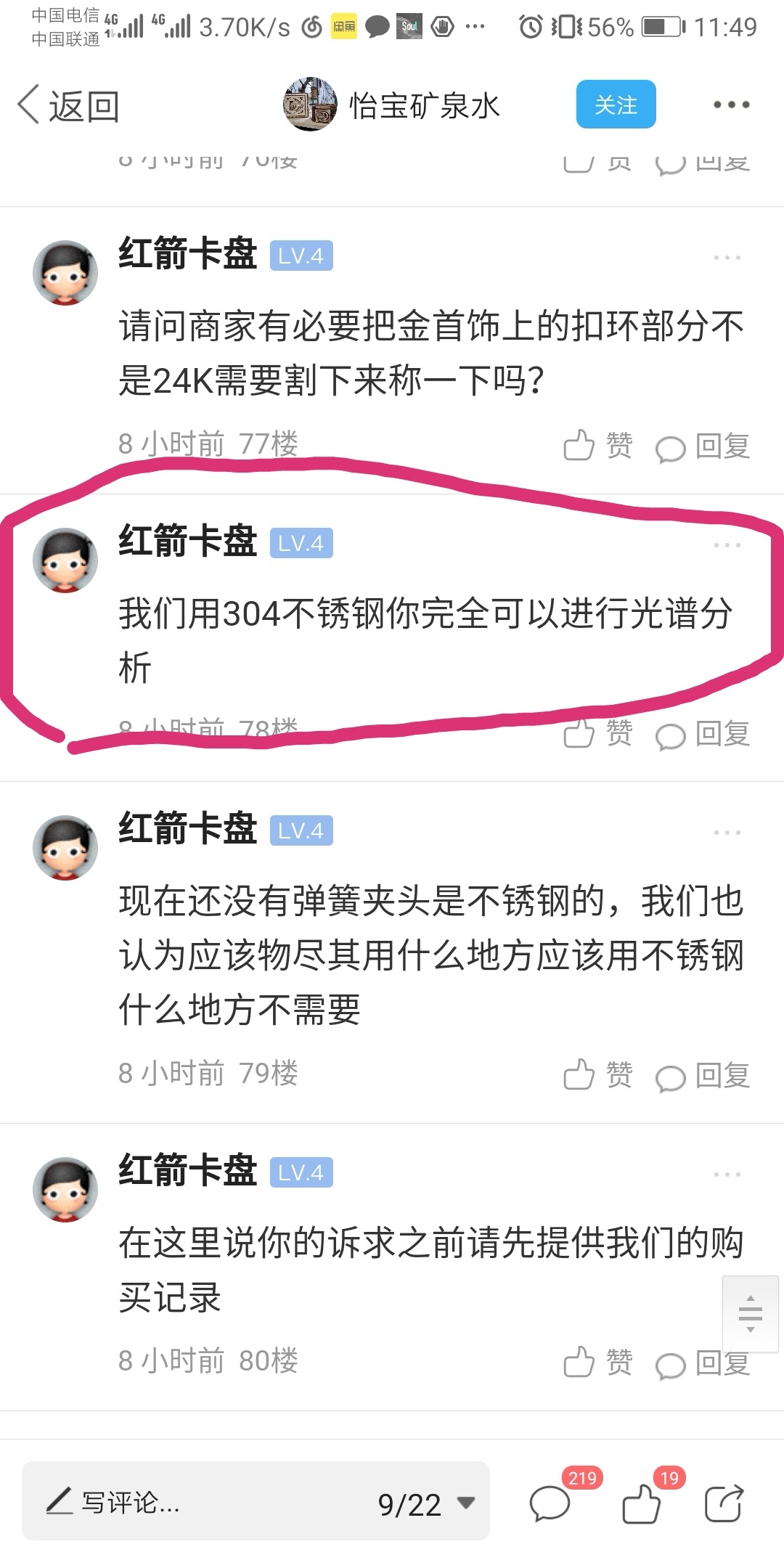Open 怡宝矿泉水's profile from the avatar
784x1568 pixels.
pyautogui.click(x=310, y=105)
